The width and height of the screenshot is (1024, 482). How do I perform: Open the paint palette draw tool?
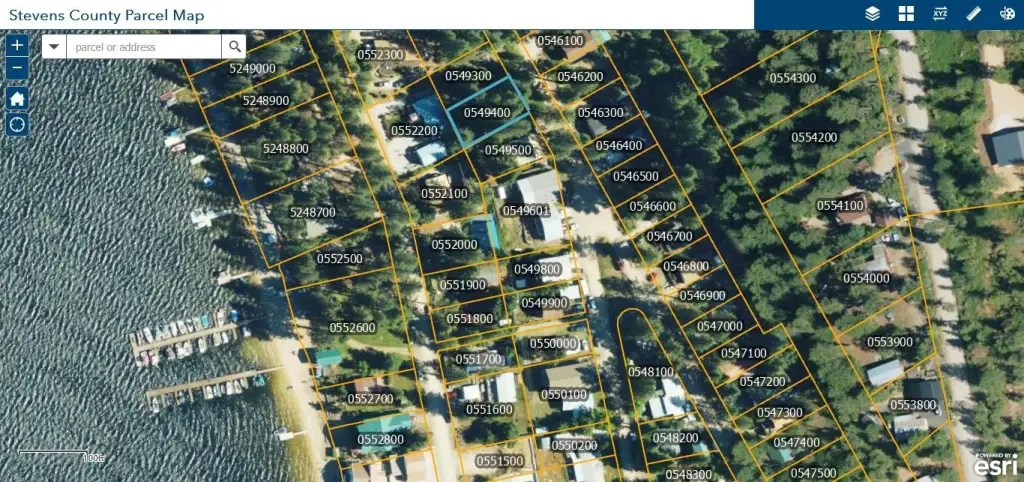1006,14
